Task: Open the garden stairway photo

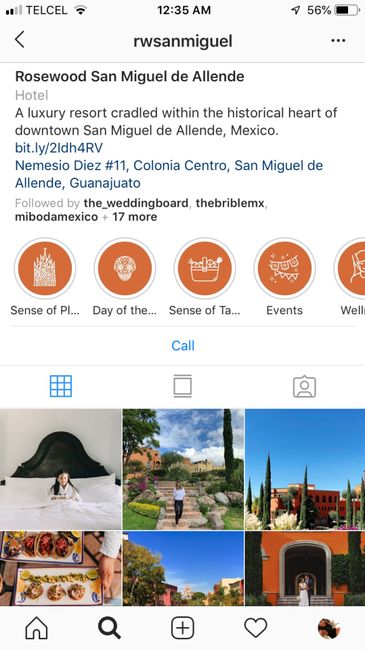Action: click(x=183, y=469)
